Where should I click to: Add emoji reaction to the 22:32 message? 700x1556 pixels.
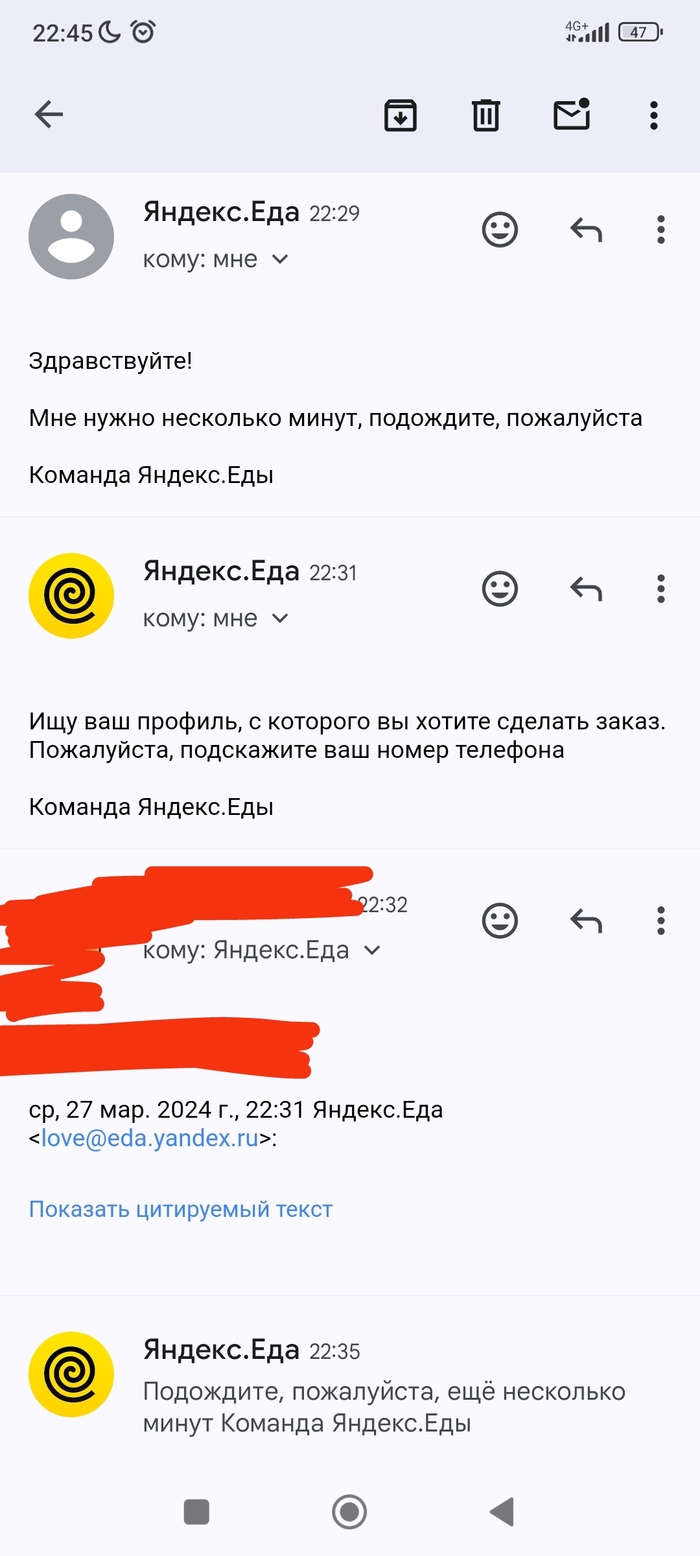point(500,920)
